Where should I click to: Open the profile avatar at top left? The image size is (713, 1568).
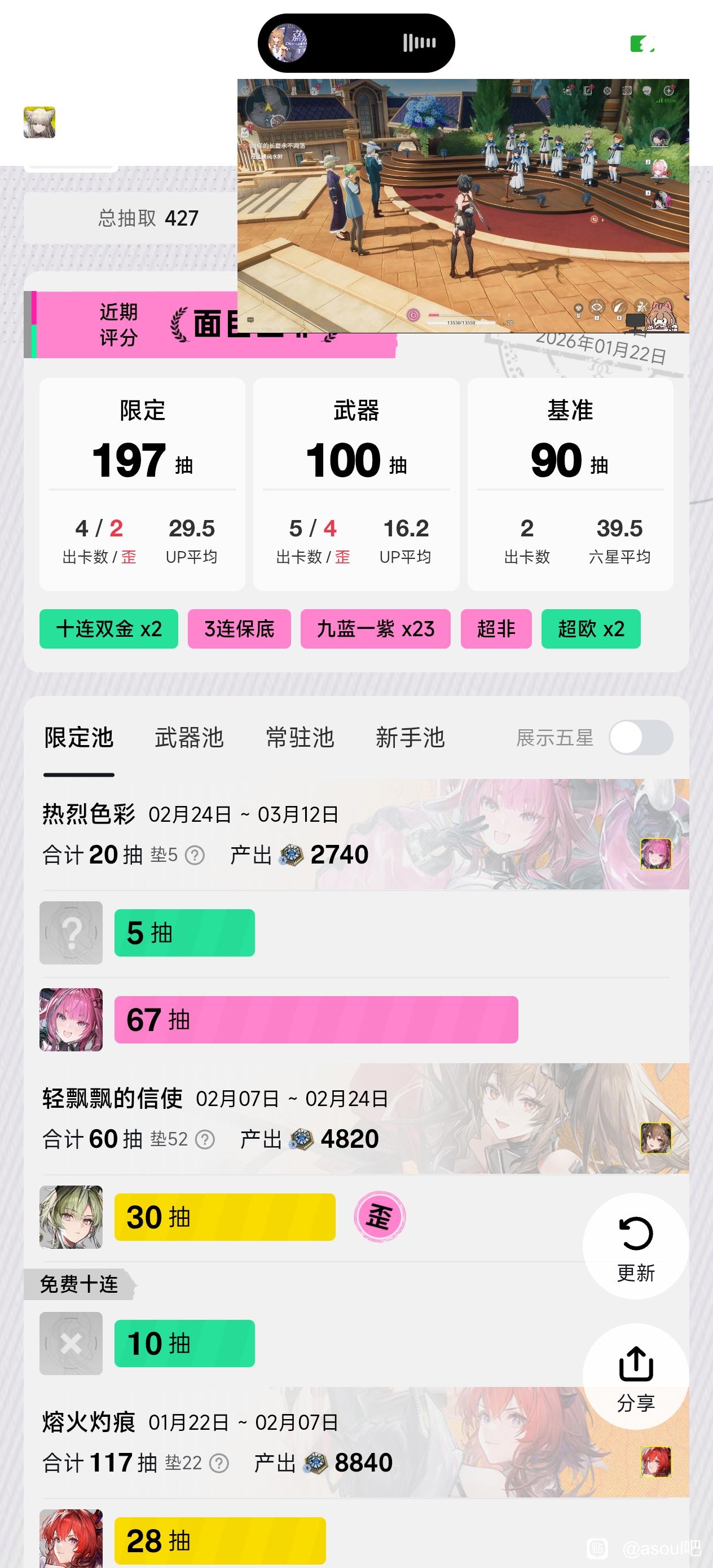39,122
